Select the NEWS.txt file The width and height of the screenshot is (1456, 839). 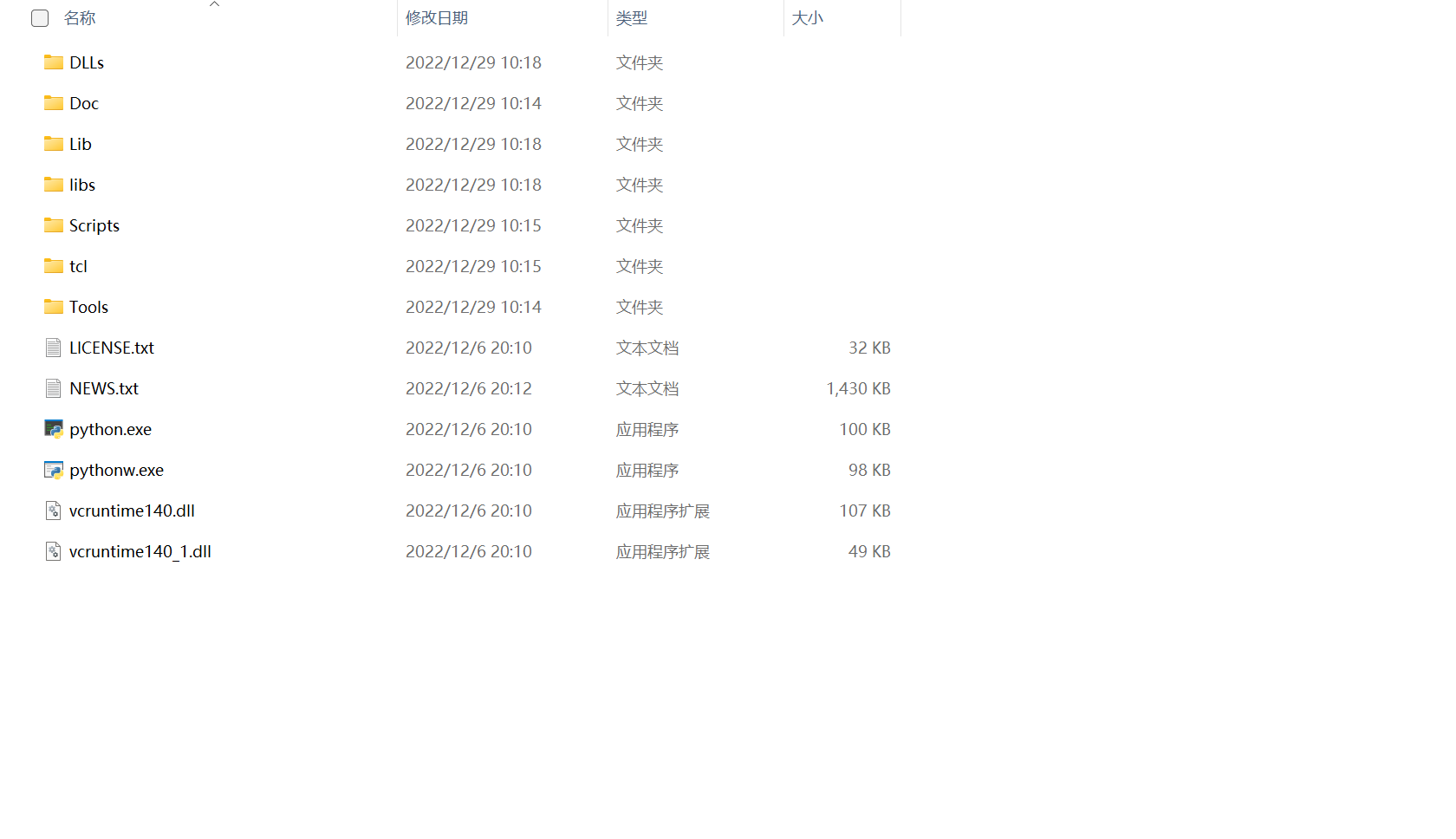[x=103, y=388]
